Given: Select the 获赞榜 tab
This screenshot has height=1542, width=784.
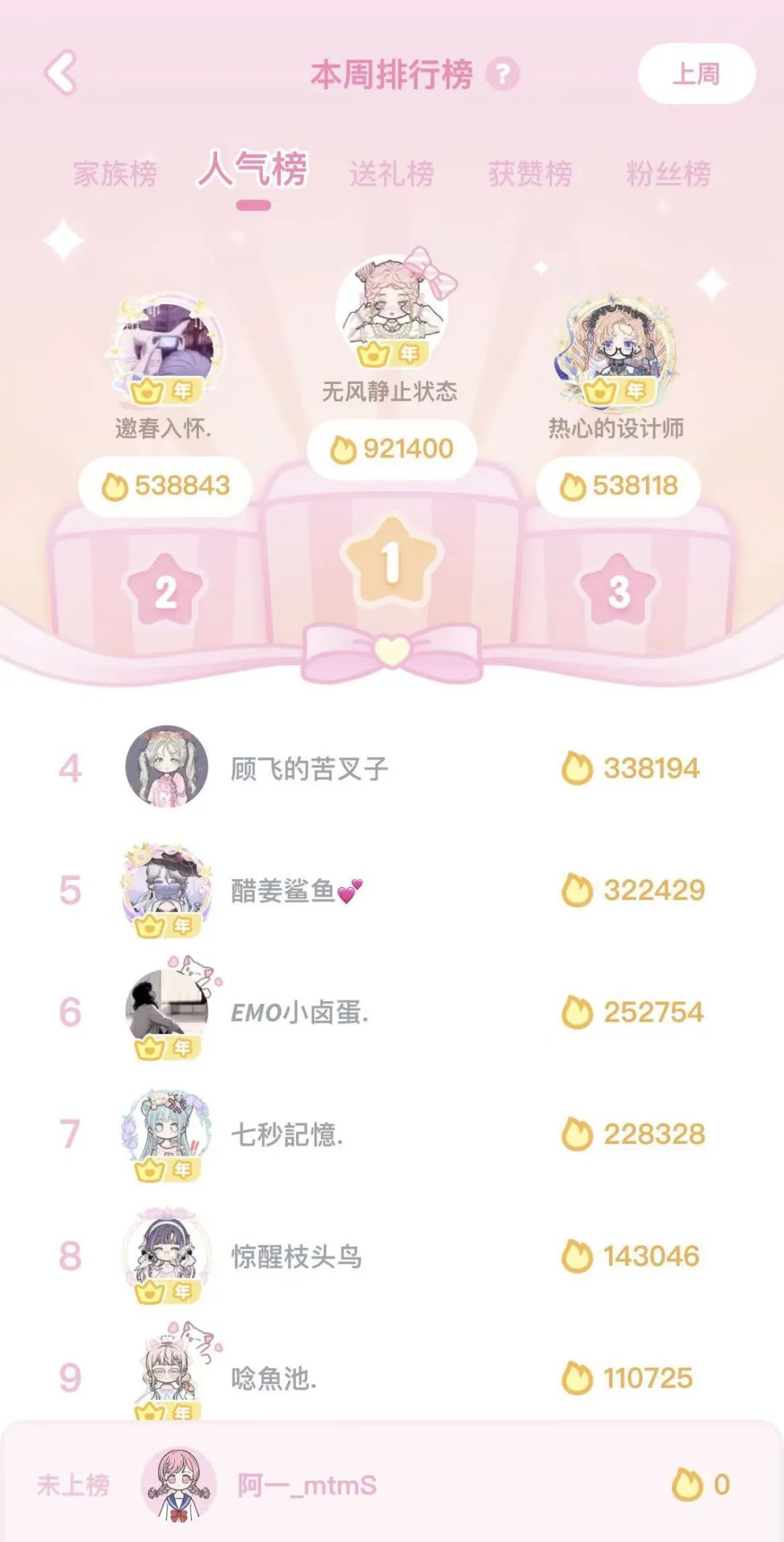Looking at the screenshot, I should pos(529,173).
